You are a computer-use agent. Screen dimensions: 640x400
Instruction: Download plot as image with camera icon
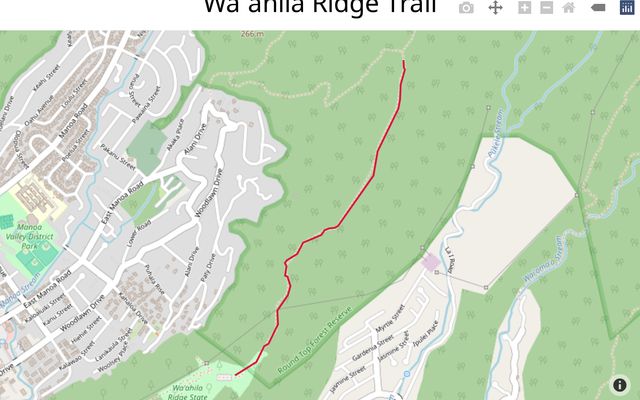466,8
